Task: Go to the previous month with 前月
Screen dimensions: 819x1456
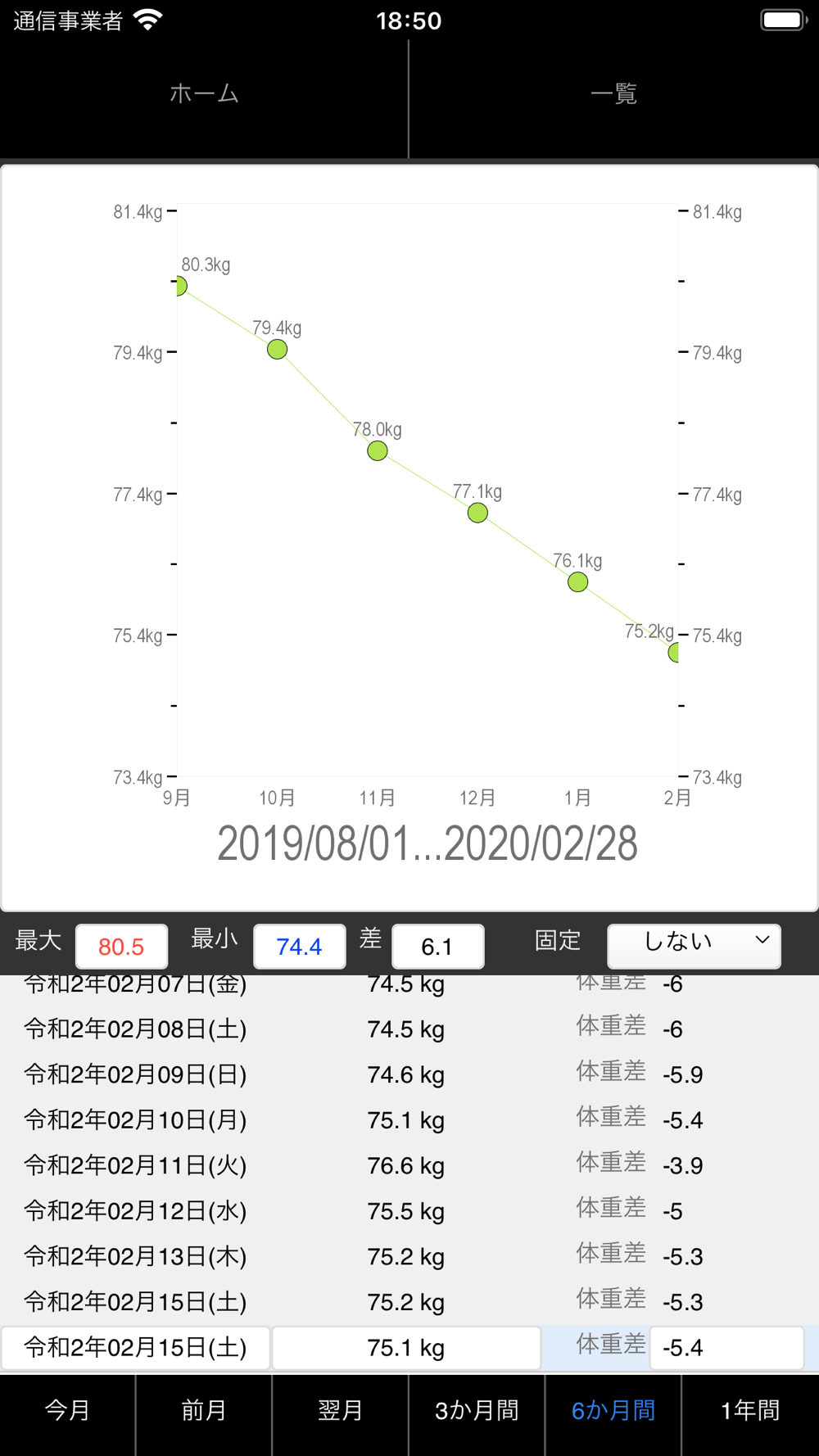Action: click(x=203, y=1410)
